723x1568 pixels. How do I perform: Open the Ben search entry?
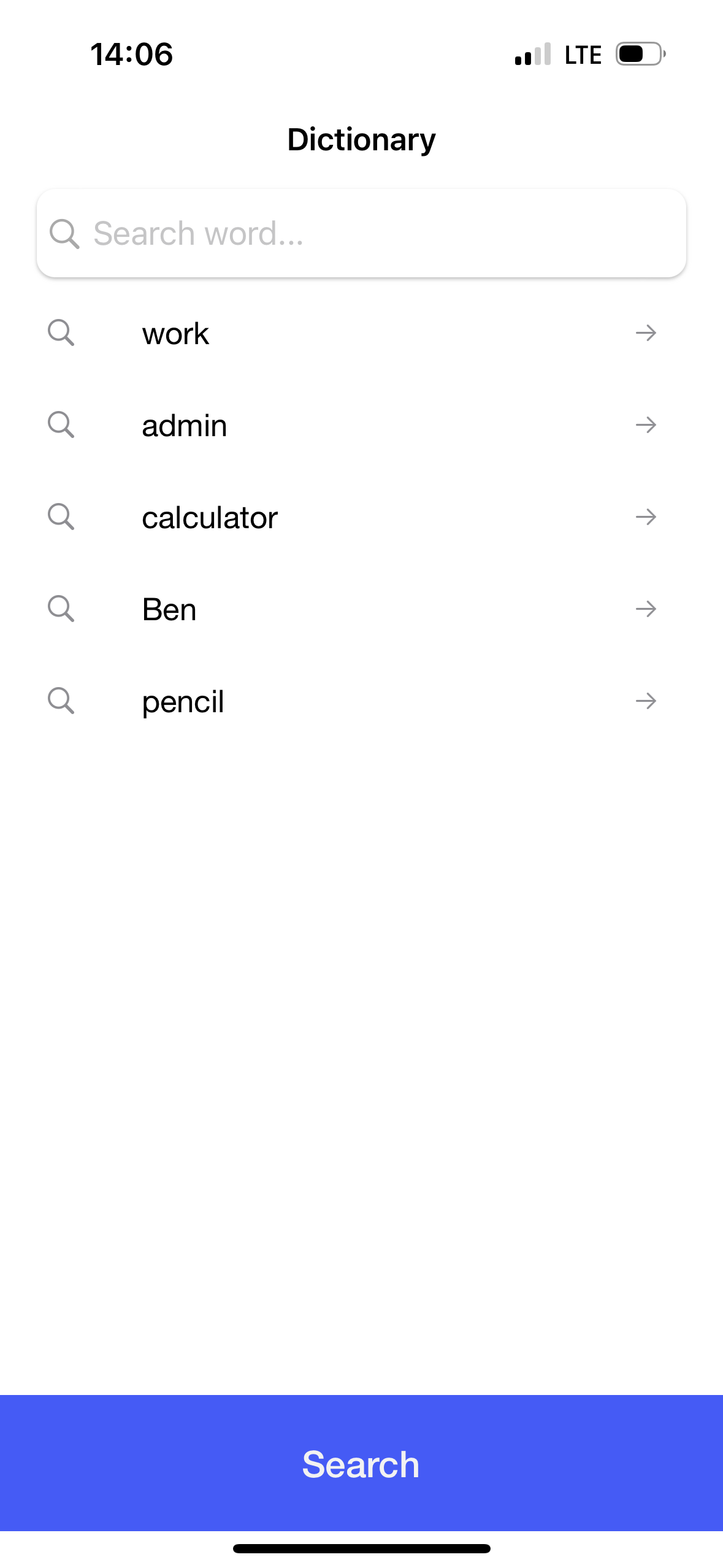[x=169, y=610]
